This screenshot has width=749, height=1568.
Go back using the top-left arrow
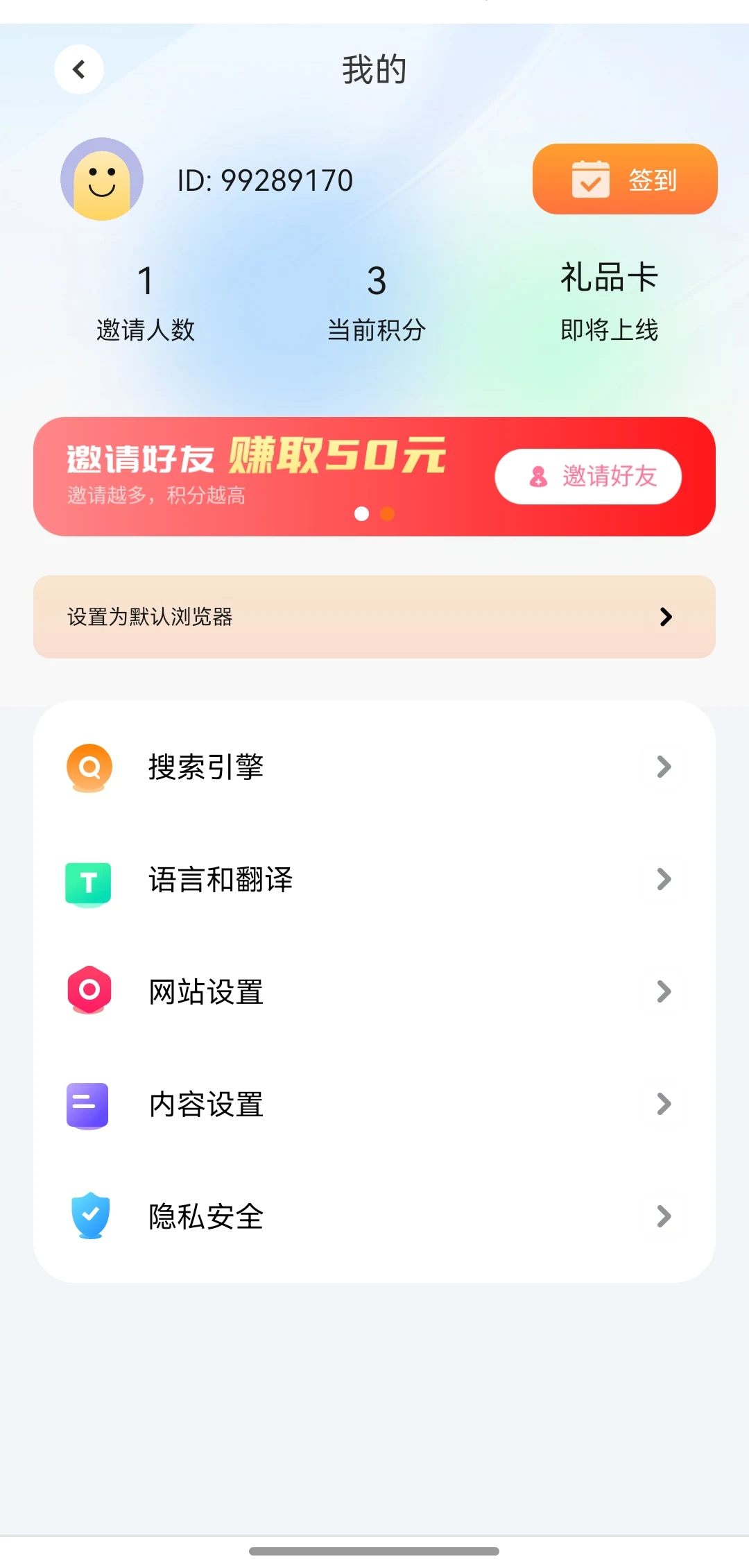coord(79,69)
